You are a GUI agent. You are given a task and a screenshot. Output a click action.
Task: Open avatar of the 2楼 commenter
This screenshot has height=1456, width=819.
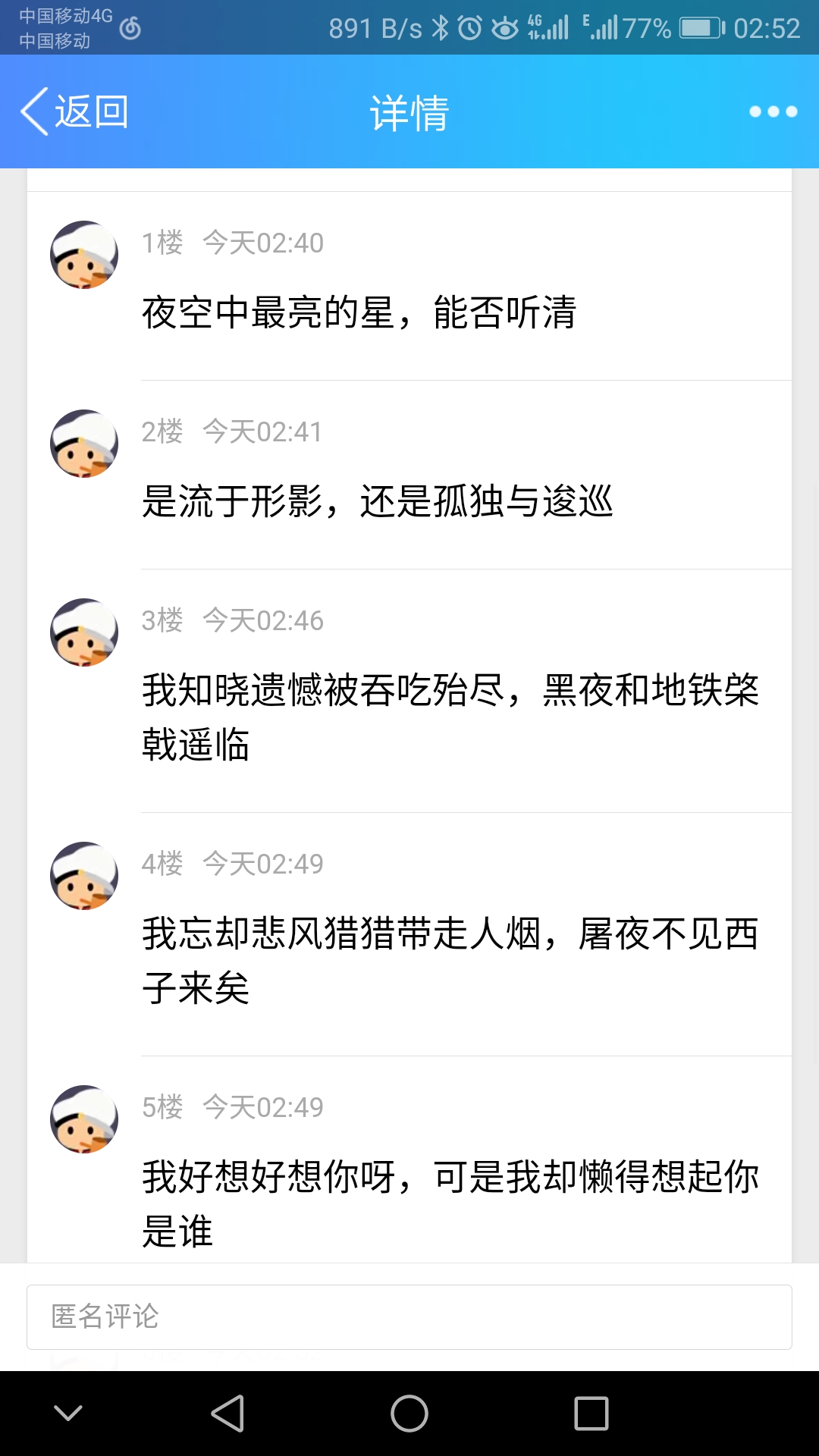pyautogui.click(x=84, y=444)
